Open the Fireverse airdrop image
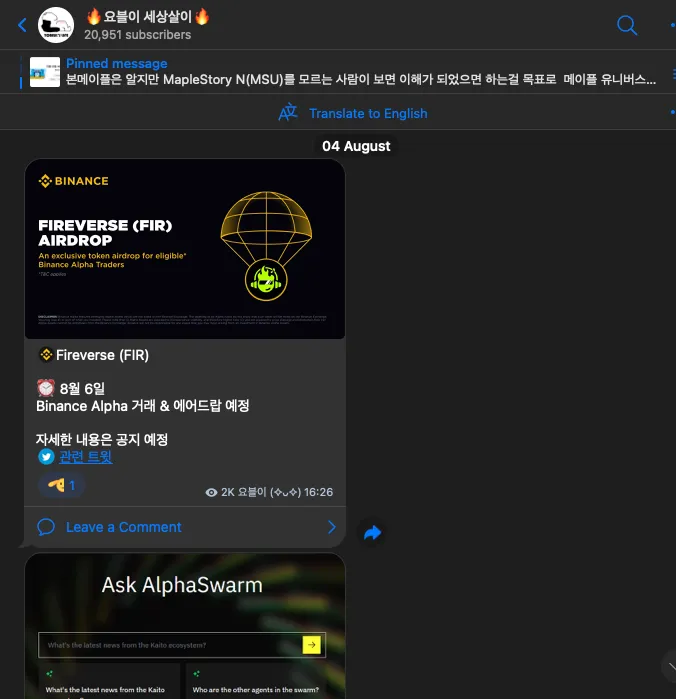The width and height of the screenshot is (676, 699). [184, 249]
